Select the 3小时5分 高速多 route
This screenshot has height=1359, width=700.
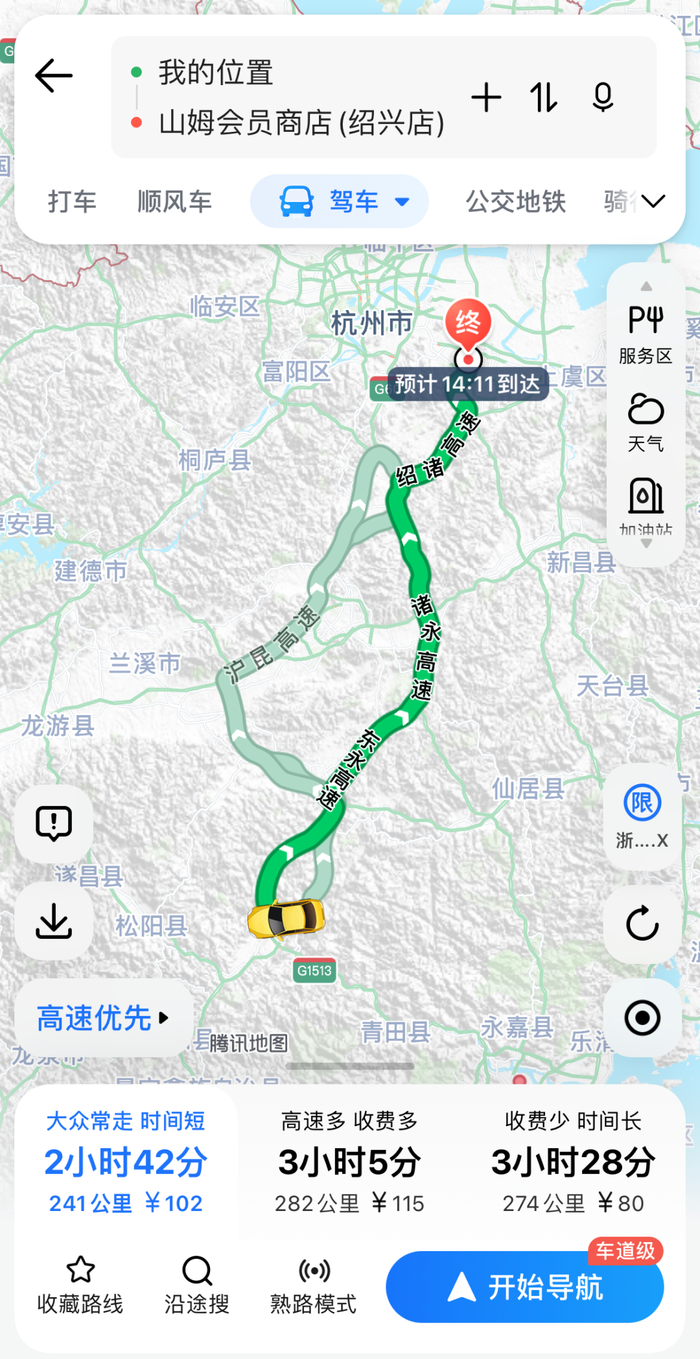point(349,1162)
